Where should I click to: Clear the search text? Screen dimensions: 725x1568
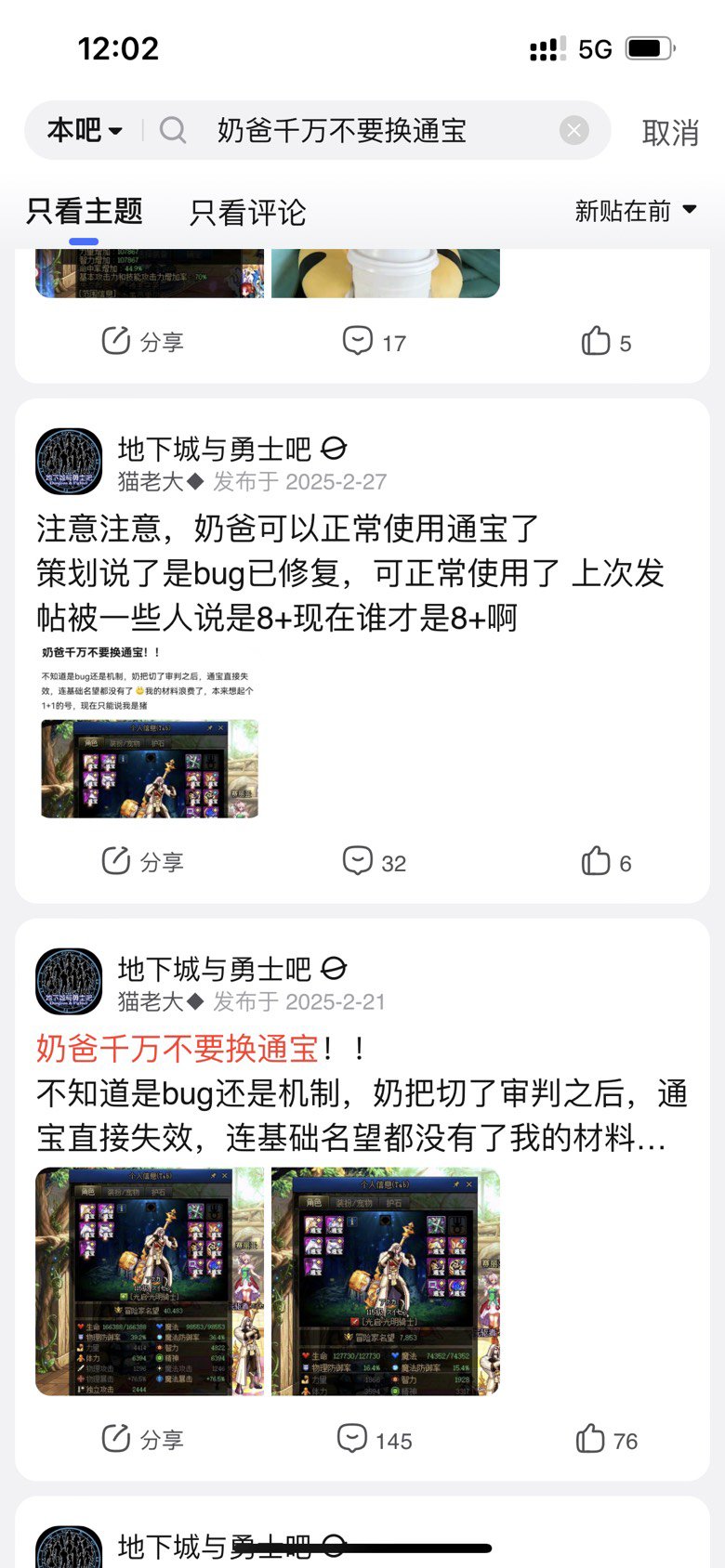click(x=574, y=130)
